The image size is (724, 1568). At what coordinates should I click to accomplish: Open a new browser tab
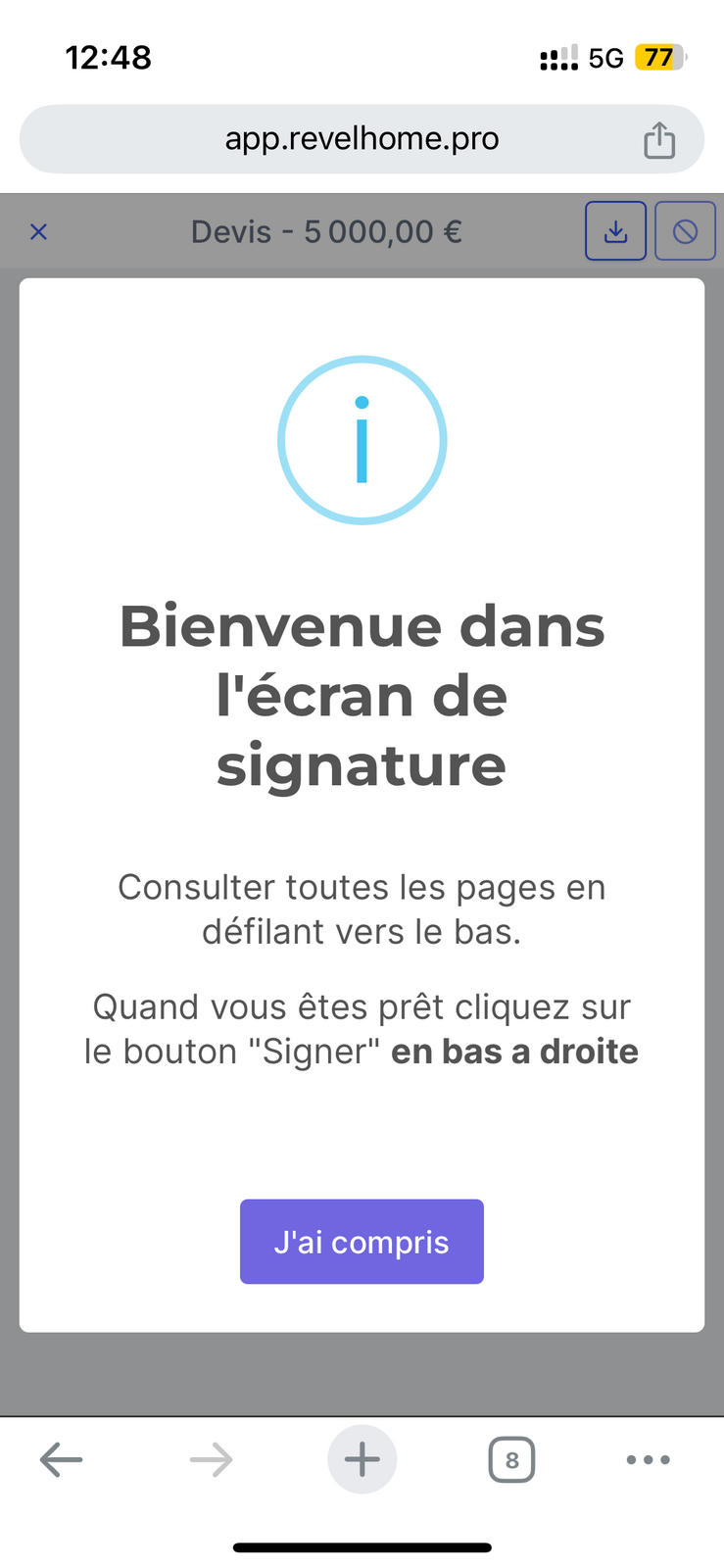362,1459
